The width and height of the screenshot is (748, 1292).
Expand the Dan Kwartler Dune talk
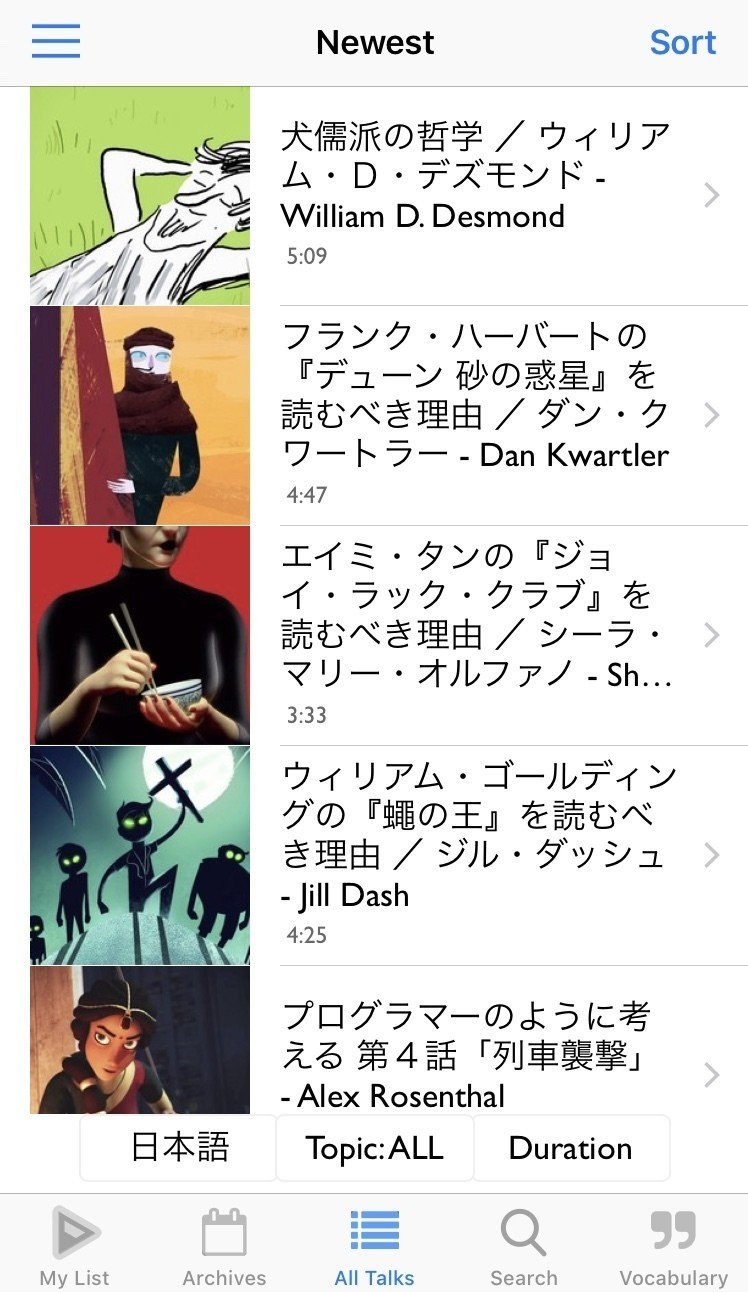711,414
